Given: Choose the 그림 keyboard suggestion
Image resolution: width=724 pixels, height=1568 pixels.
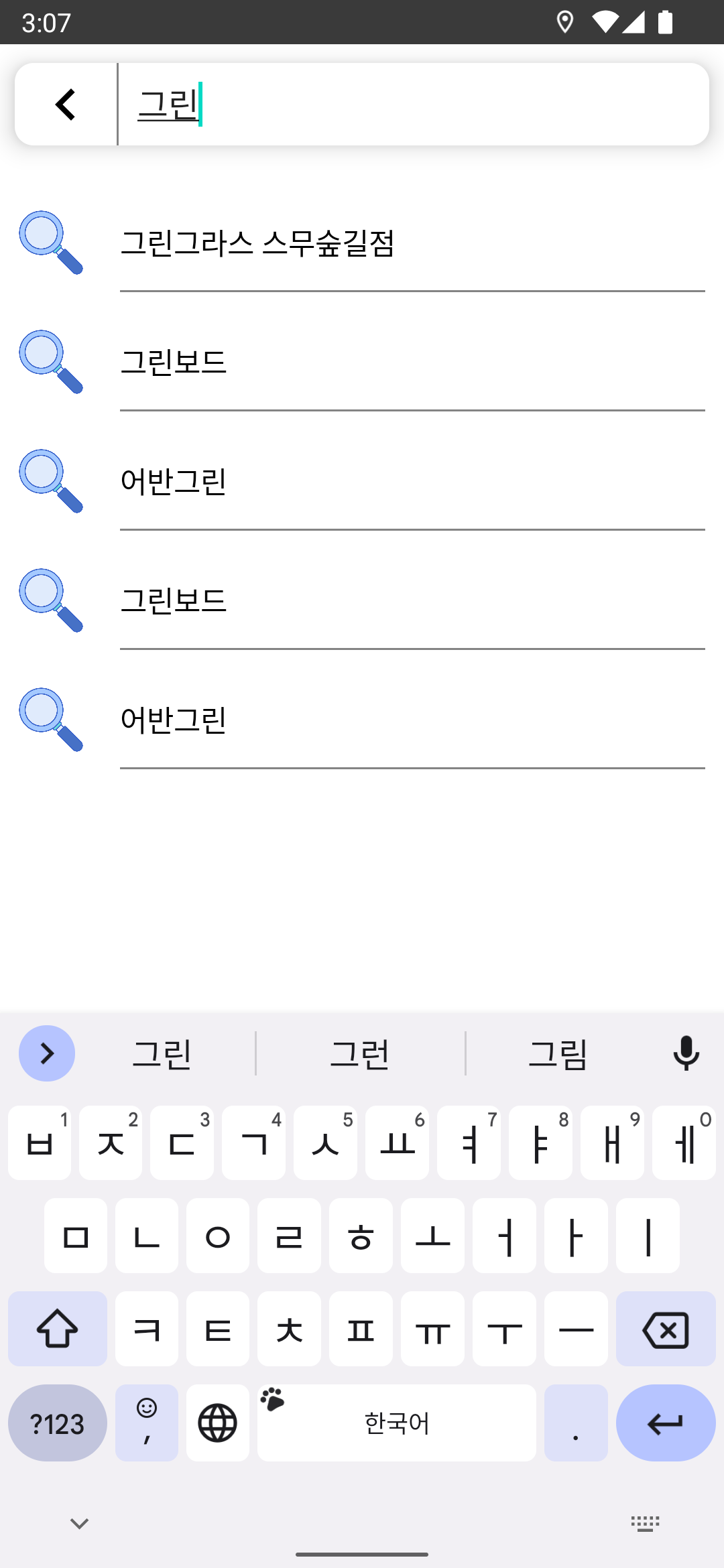Looking at the screenshot, I should tap(558, 1052).
